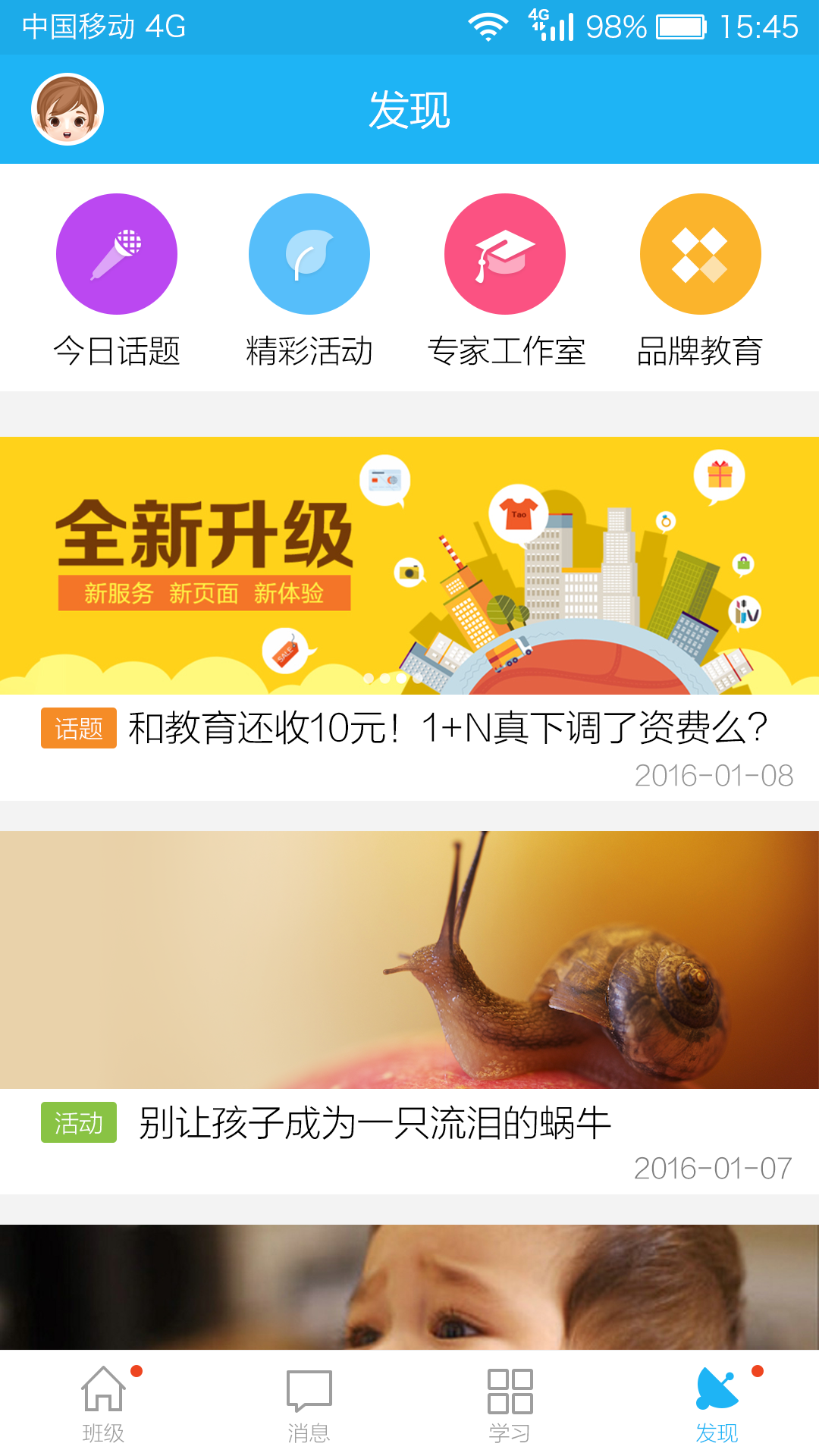The height and width of the screenshot is (1456, 819).
Task: Switch to the 学习 tab
Action: tap(510, 1403)
